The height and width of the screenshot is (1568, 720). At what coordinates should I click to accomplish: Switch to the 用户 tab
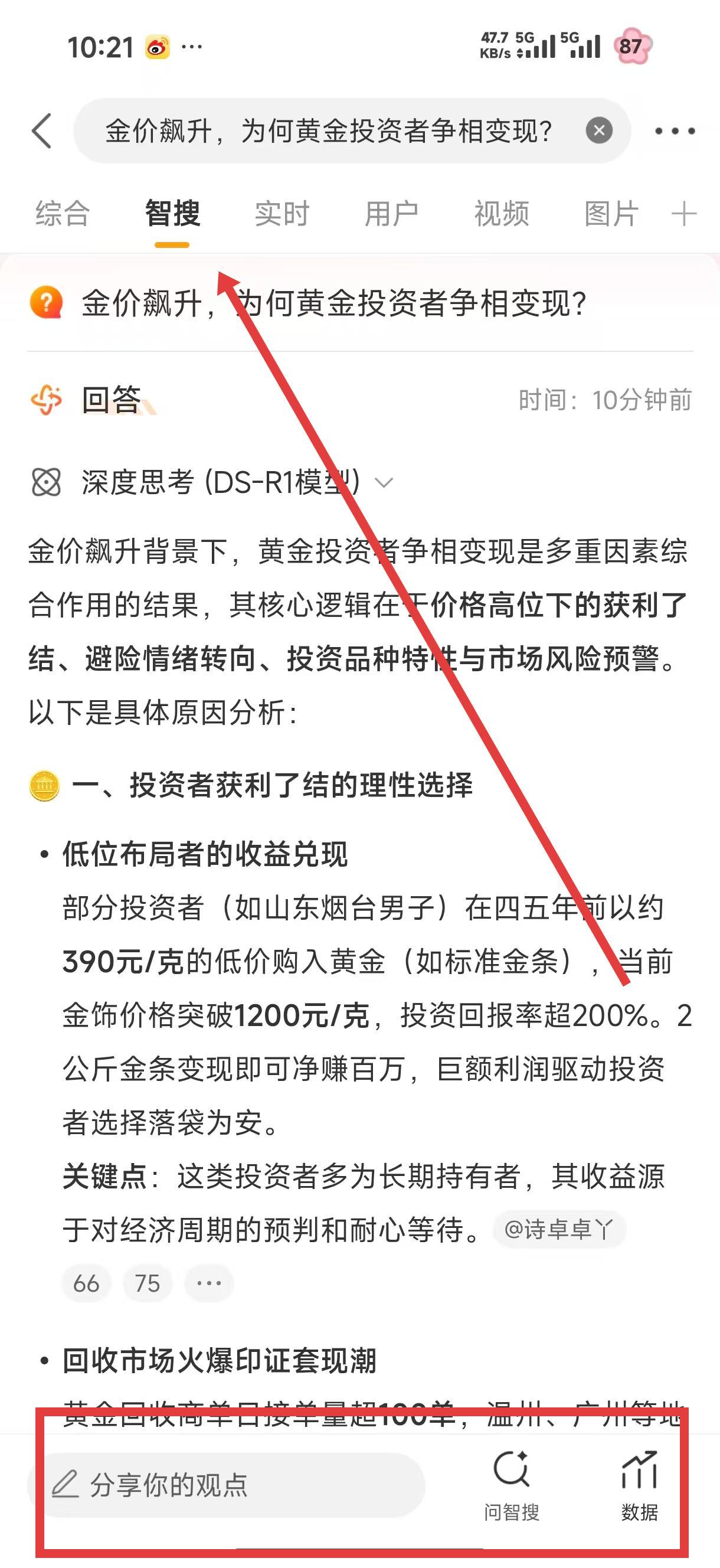391,214
